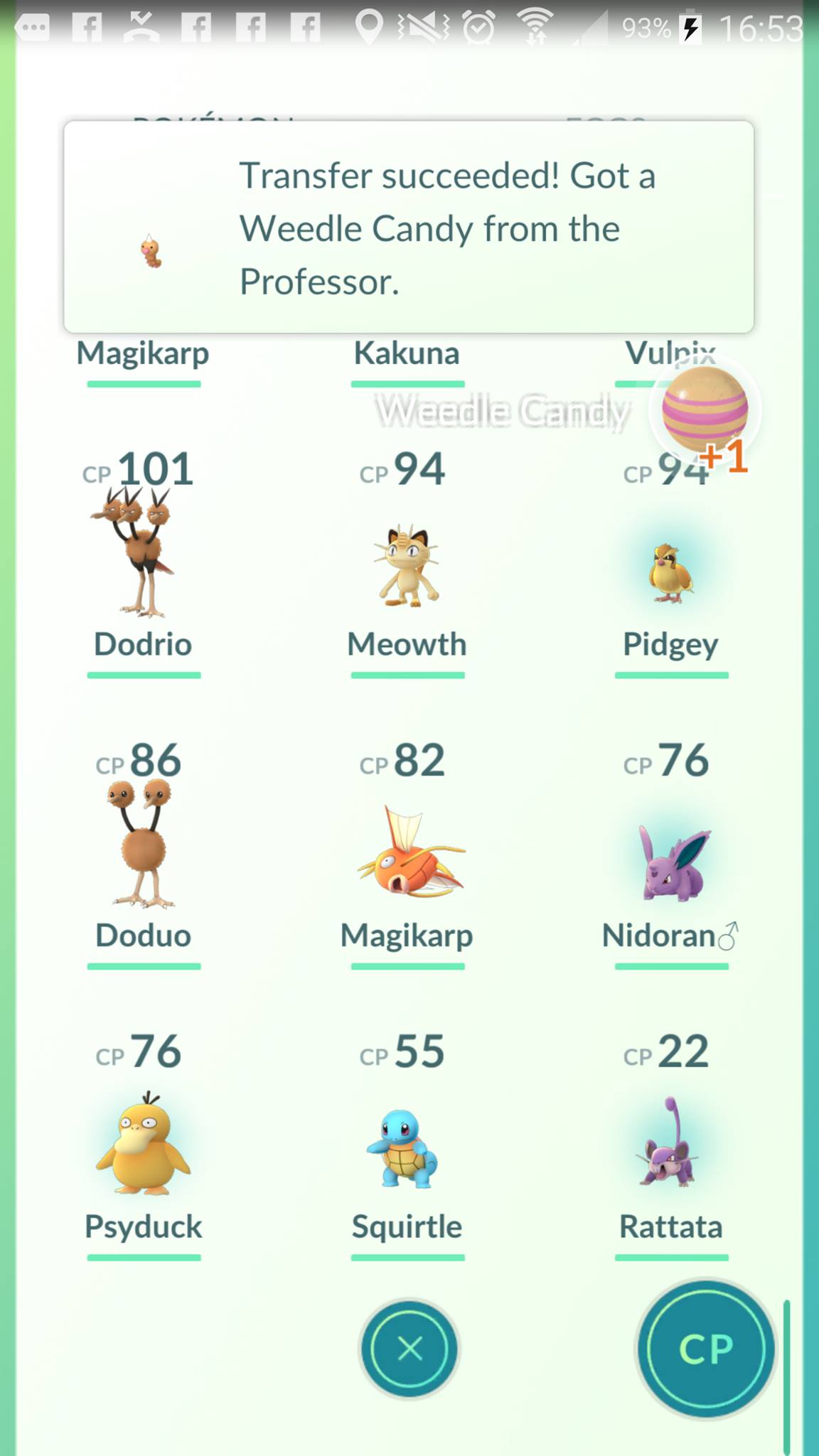The image size is (819, 1456).
Task: Close the Pokémon list
Action: point(409,1348)
